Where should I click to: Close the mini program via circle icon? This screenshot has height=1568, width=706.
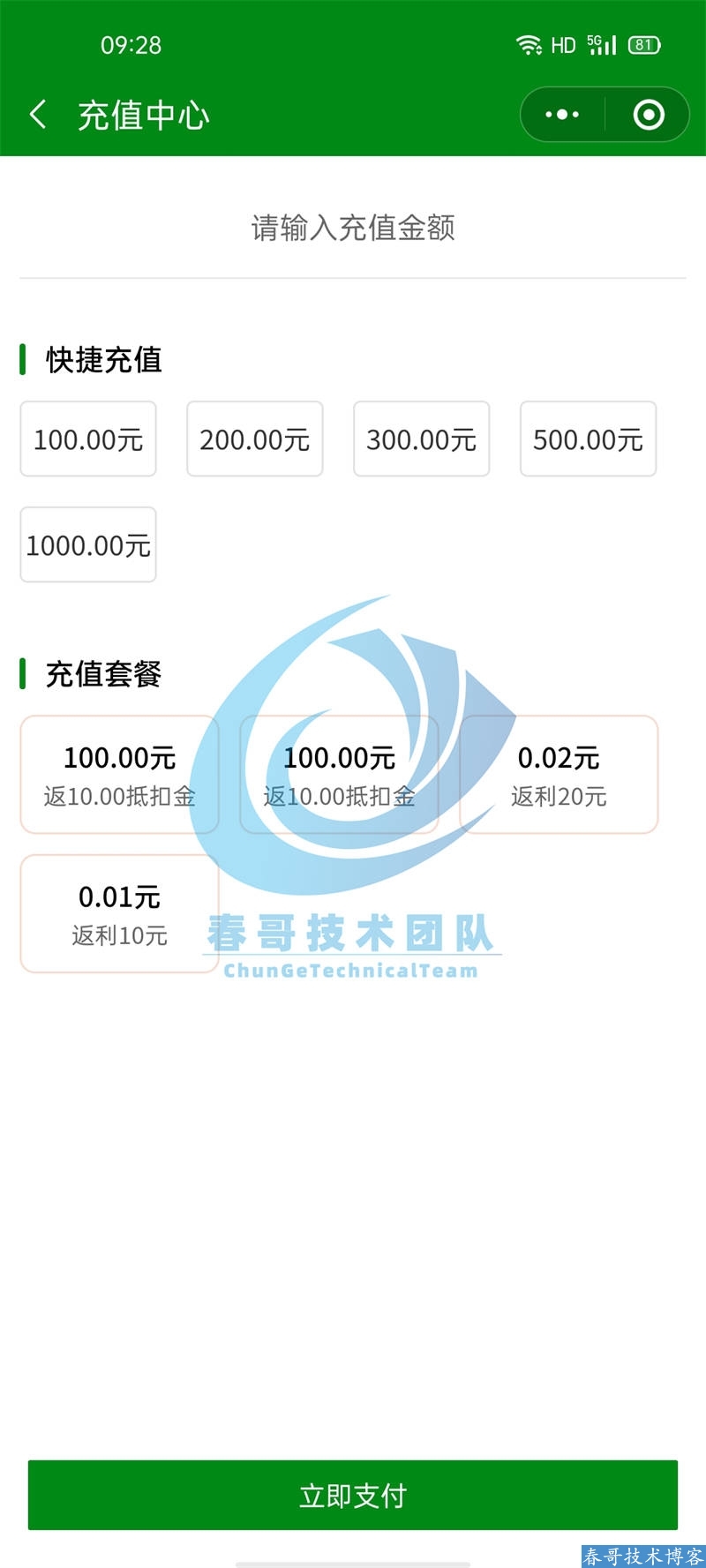click(649, 115)
